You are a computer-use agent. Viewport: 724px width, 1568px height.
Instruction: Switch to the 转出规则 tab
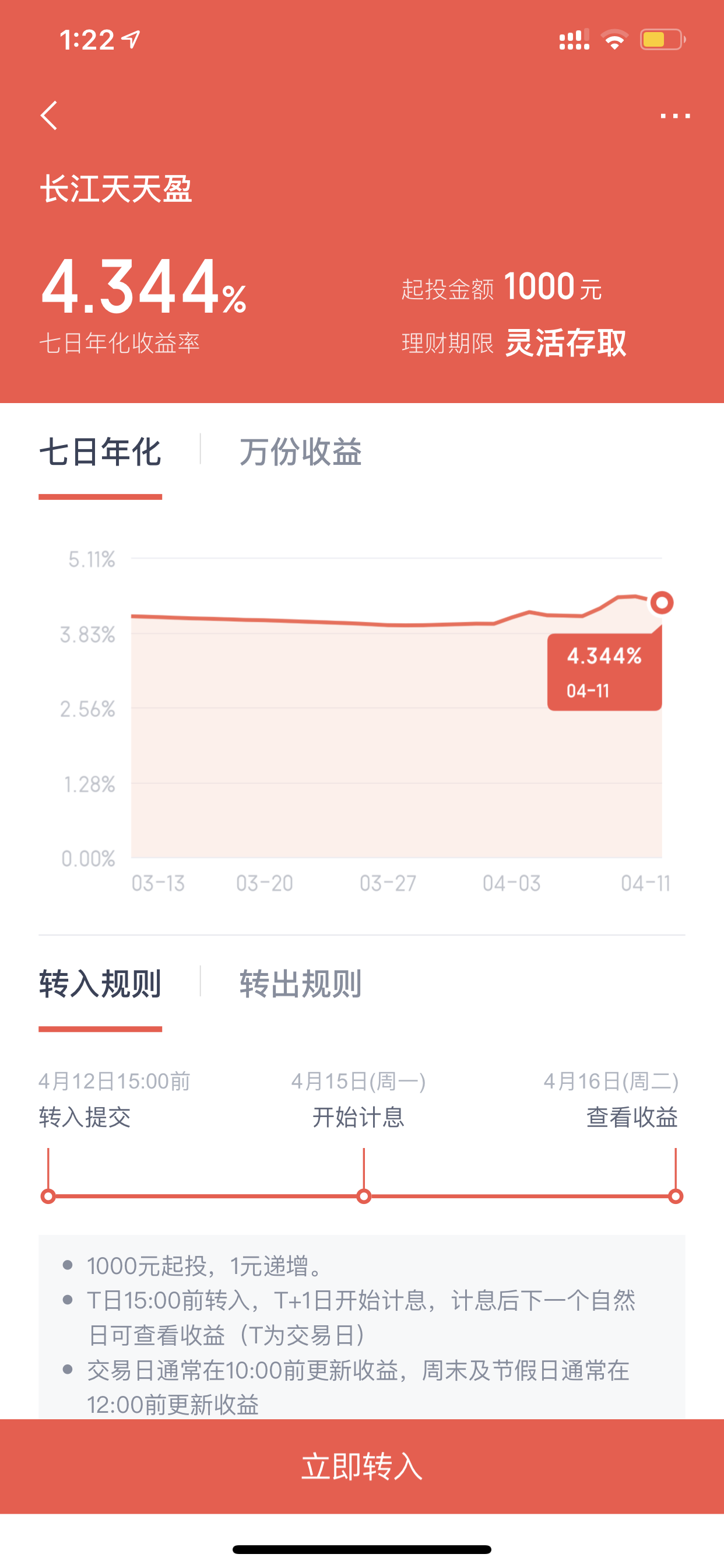pos(301,984)
